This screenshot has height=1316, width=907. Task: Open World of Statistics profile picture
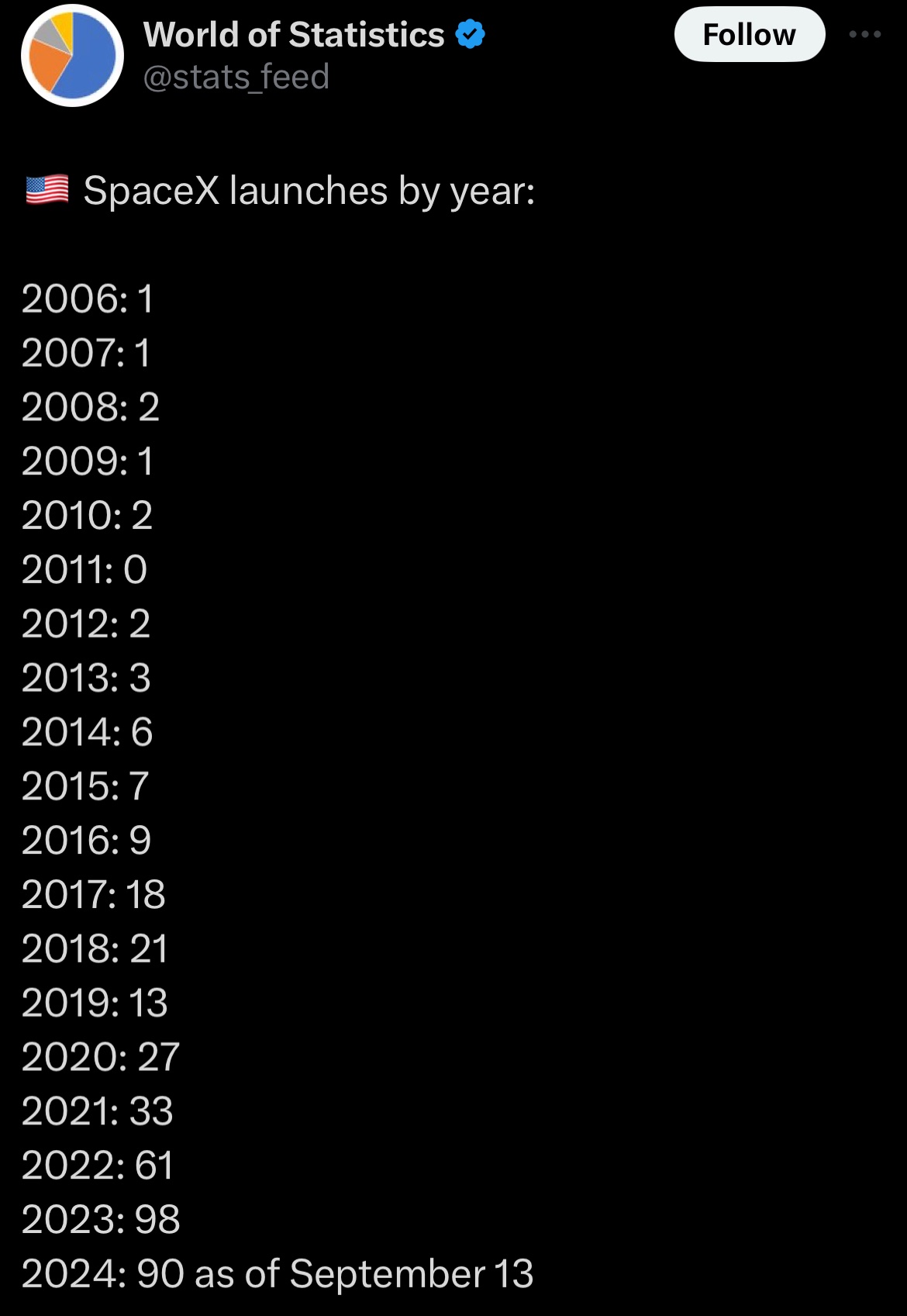(x=72, y=56)
